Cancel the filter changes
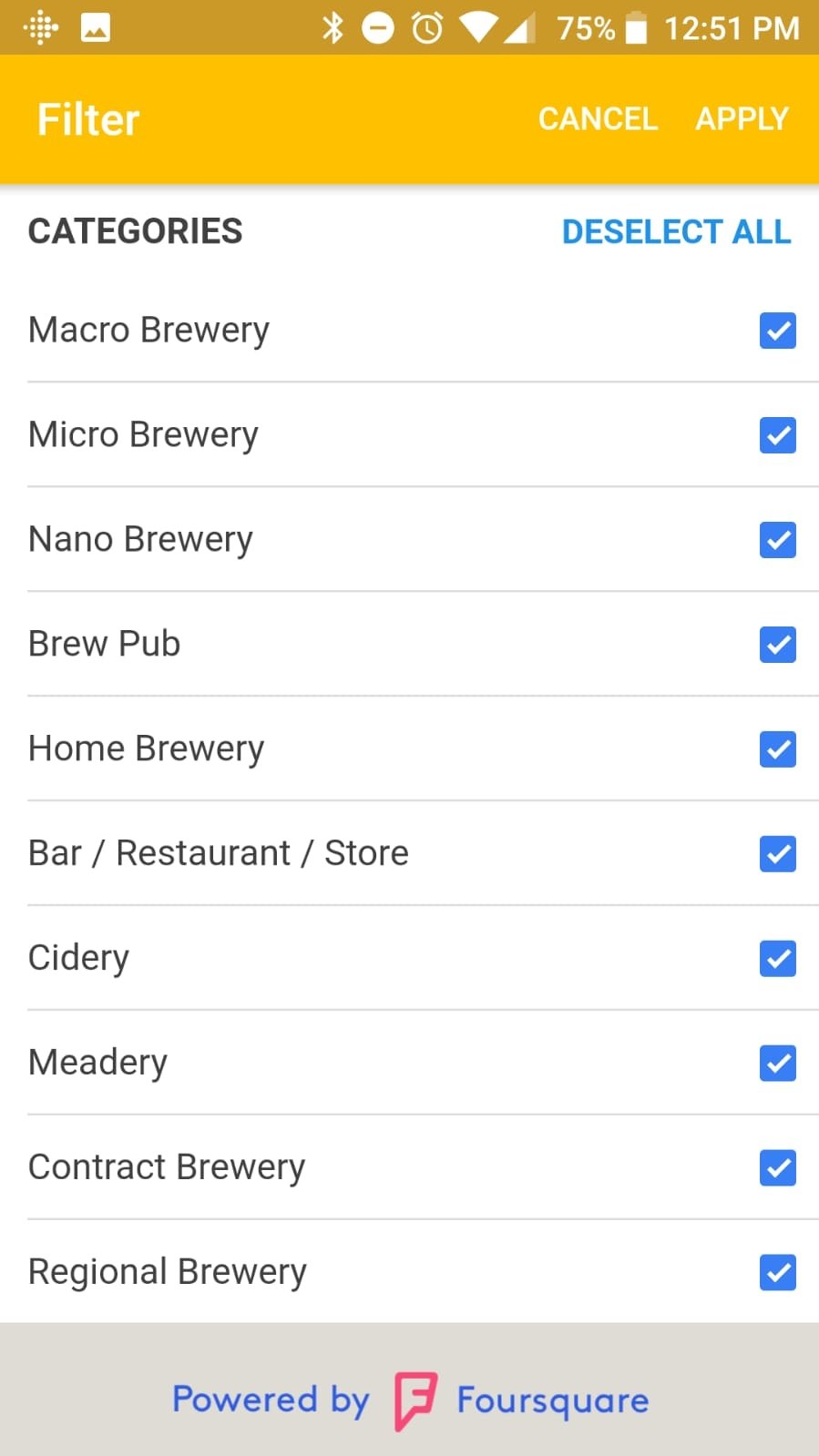 pyautogui.click(x=598, y=119)
